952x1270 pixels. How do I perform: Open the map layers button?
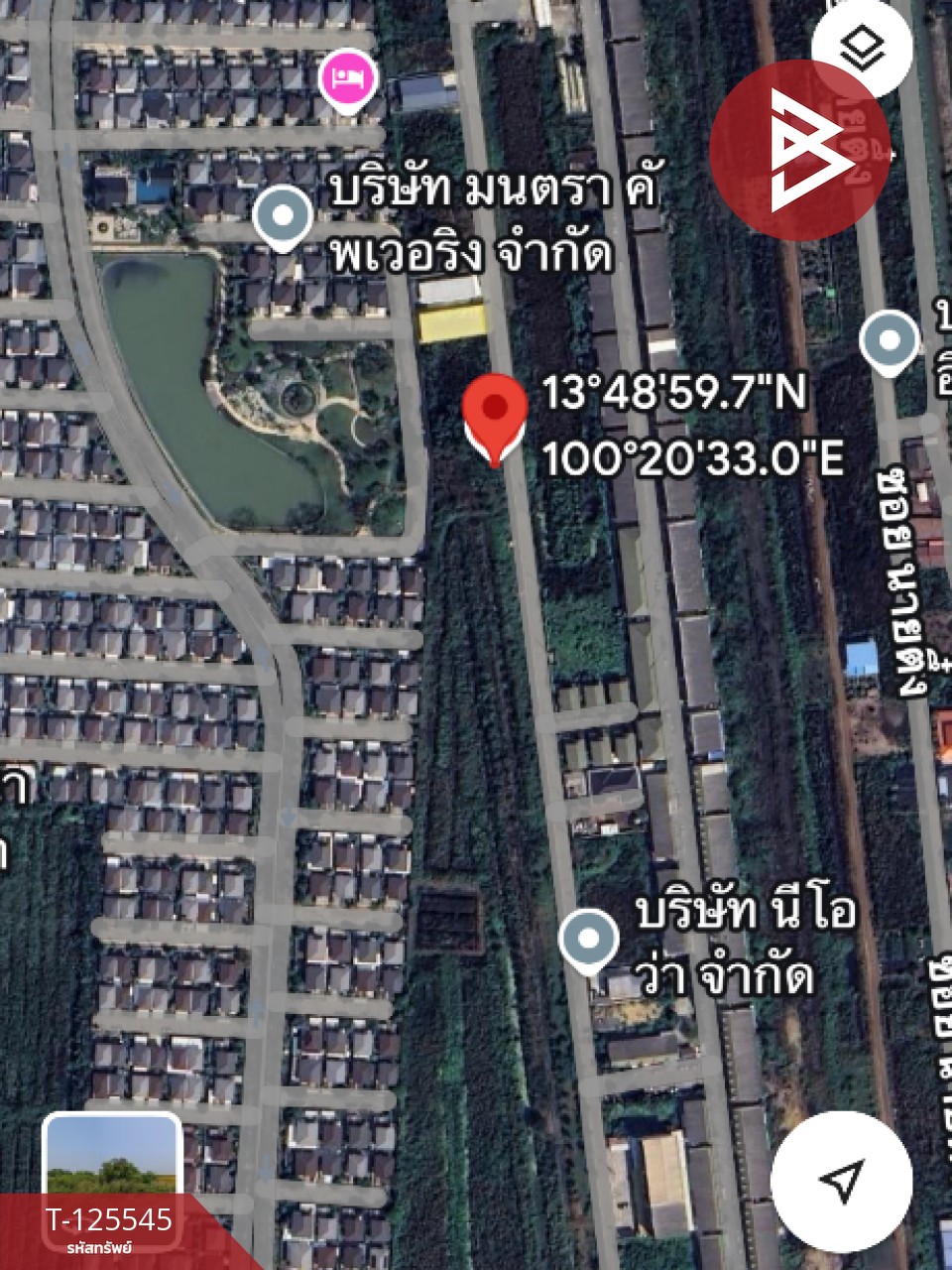[861, 47]
